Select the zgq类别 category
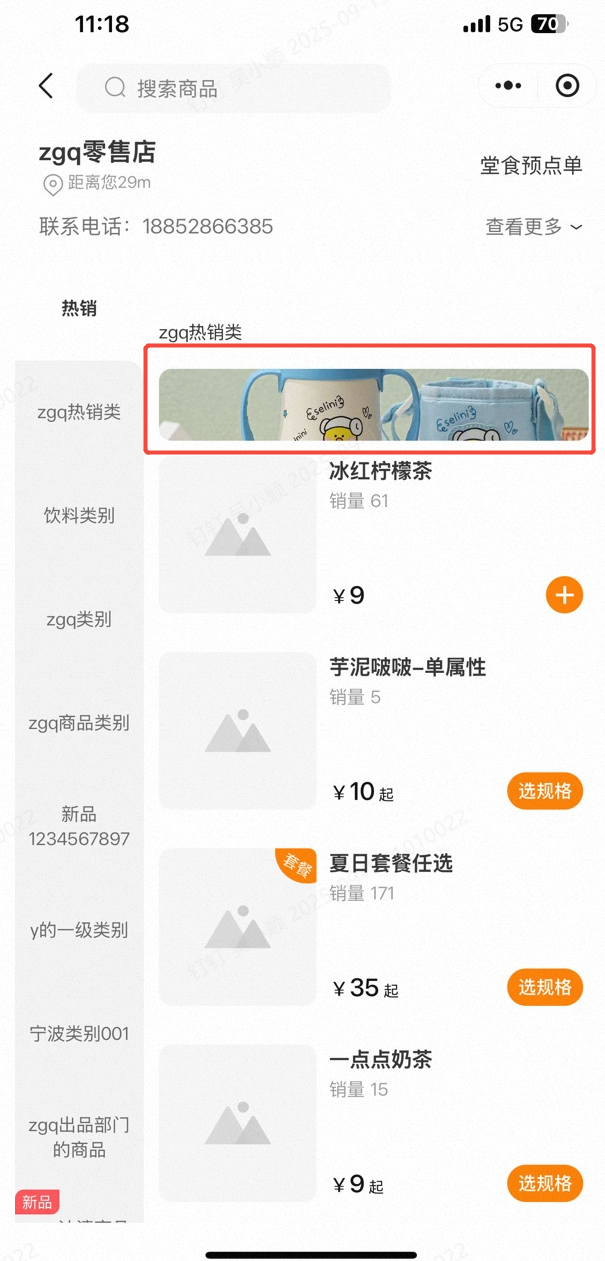605x1261 pixels. [x=79, y=620]
